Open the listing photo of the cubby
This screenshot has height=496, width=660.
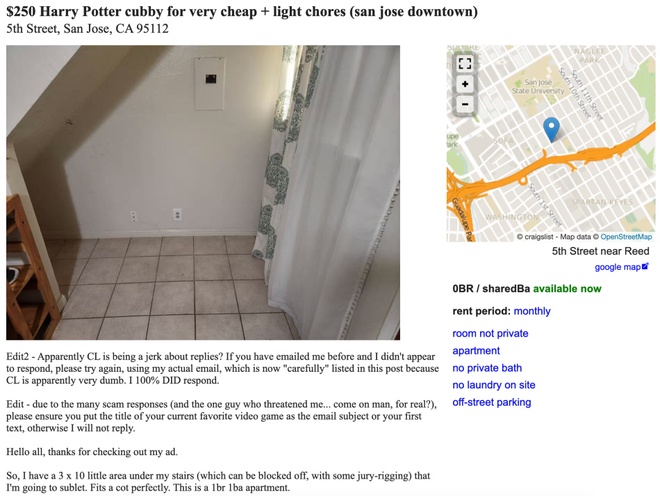(203, 192)
